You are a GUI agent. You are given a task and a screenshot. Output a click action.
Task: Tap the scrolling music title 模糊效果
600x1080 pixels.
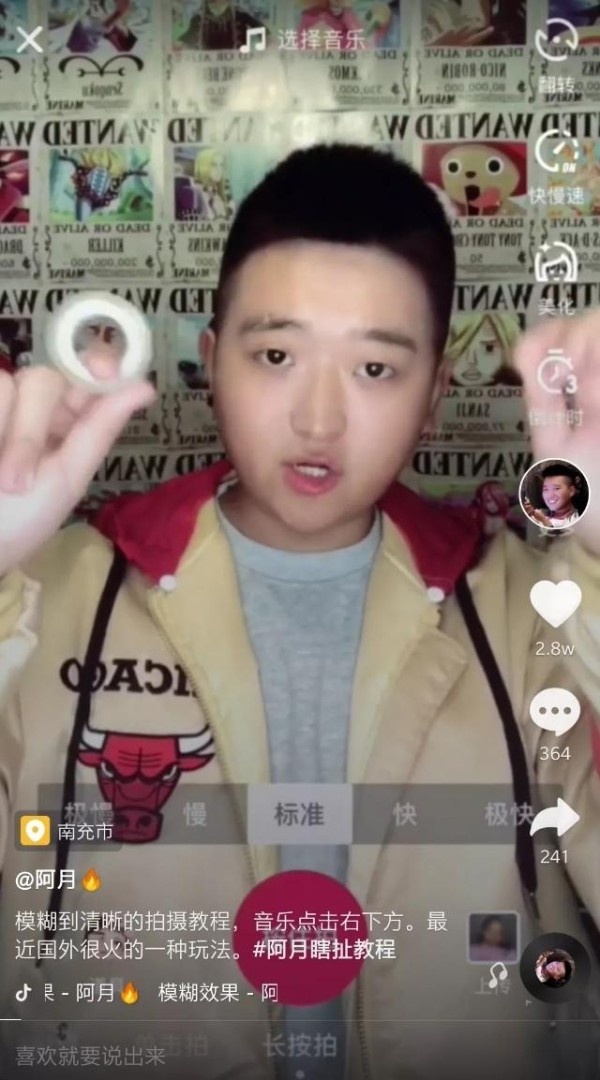[x=198, y=993]
